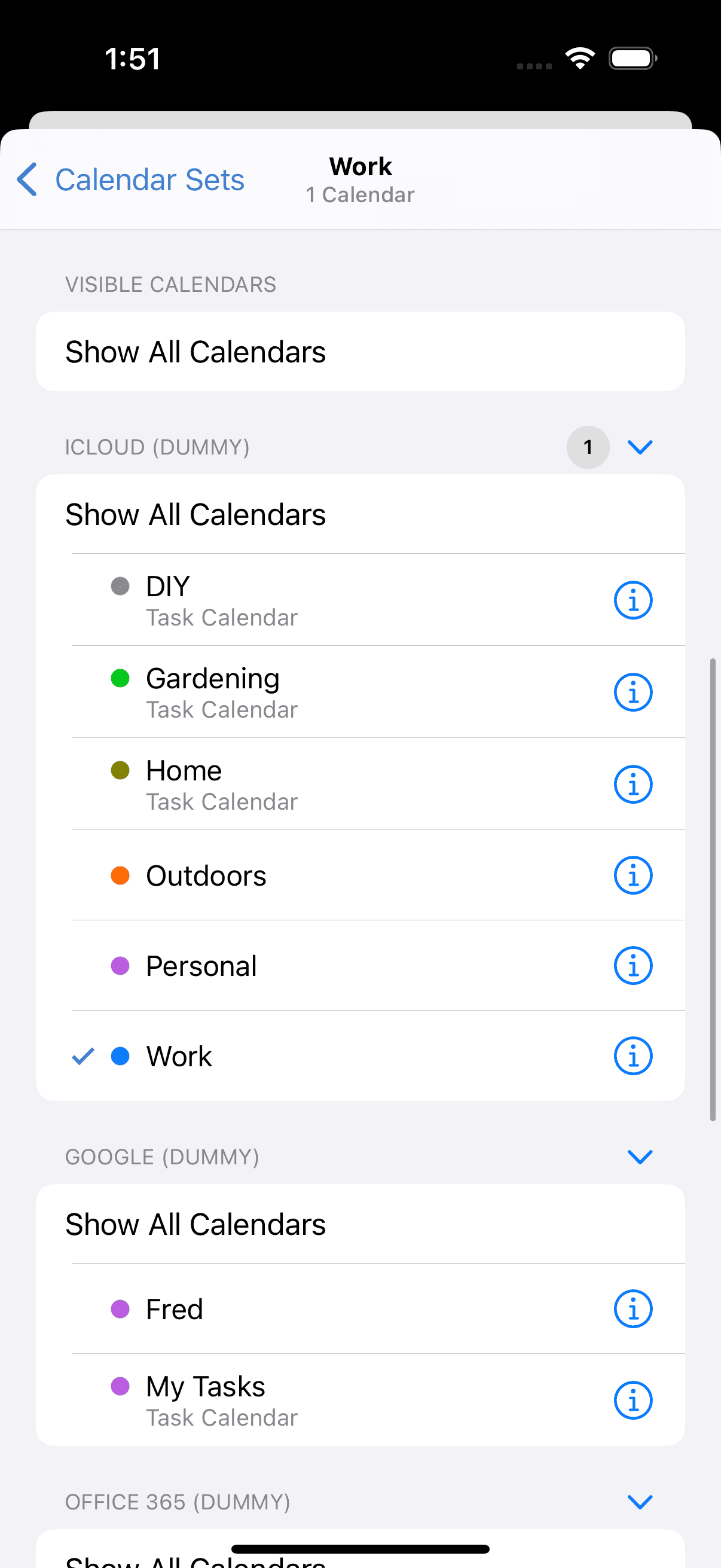The width and height of the screenshot is (721, 1568).
Task: Collapse the iCloud (Dummy) section
Action: click(x=640, y=447)
